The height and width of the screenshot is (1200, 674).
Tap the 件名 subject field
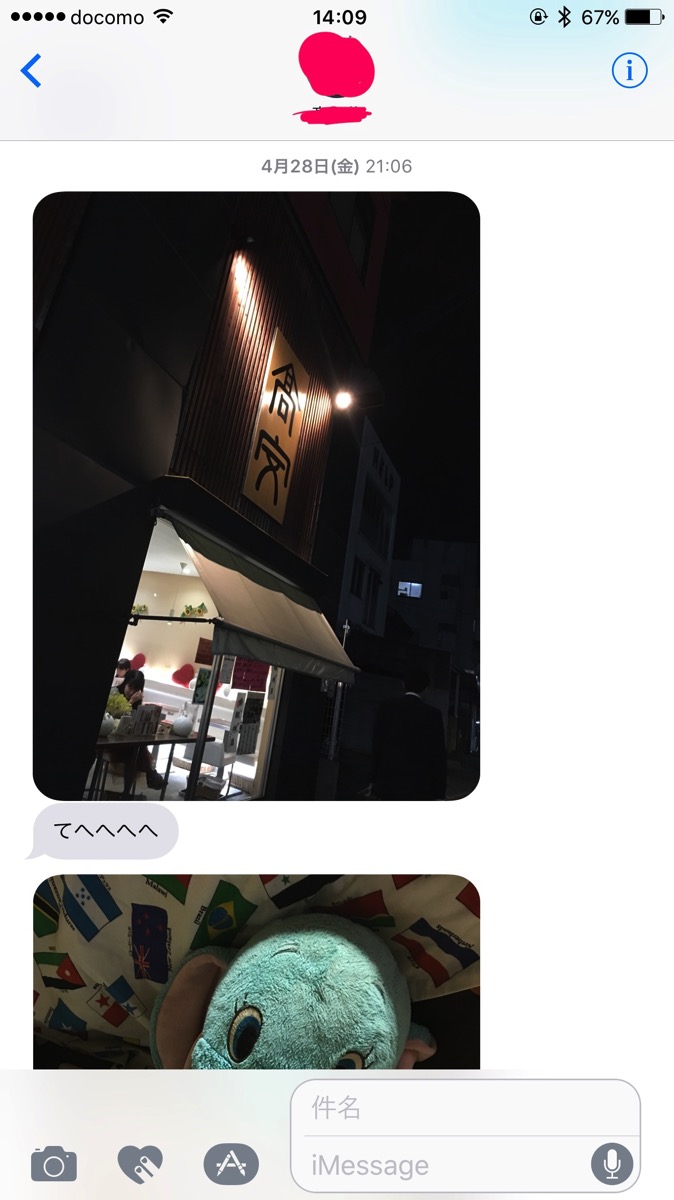[x=465, y=1108]
